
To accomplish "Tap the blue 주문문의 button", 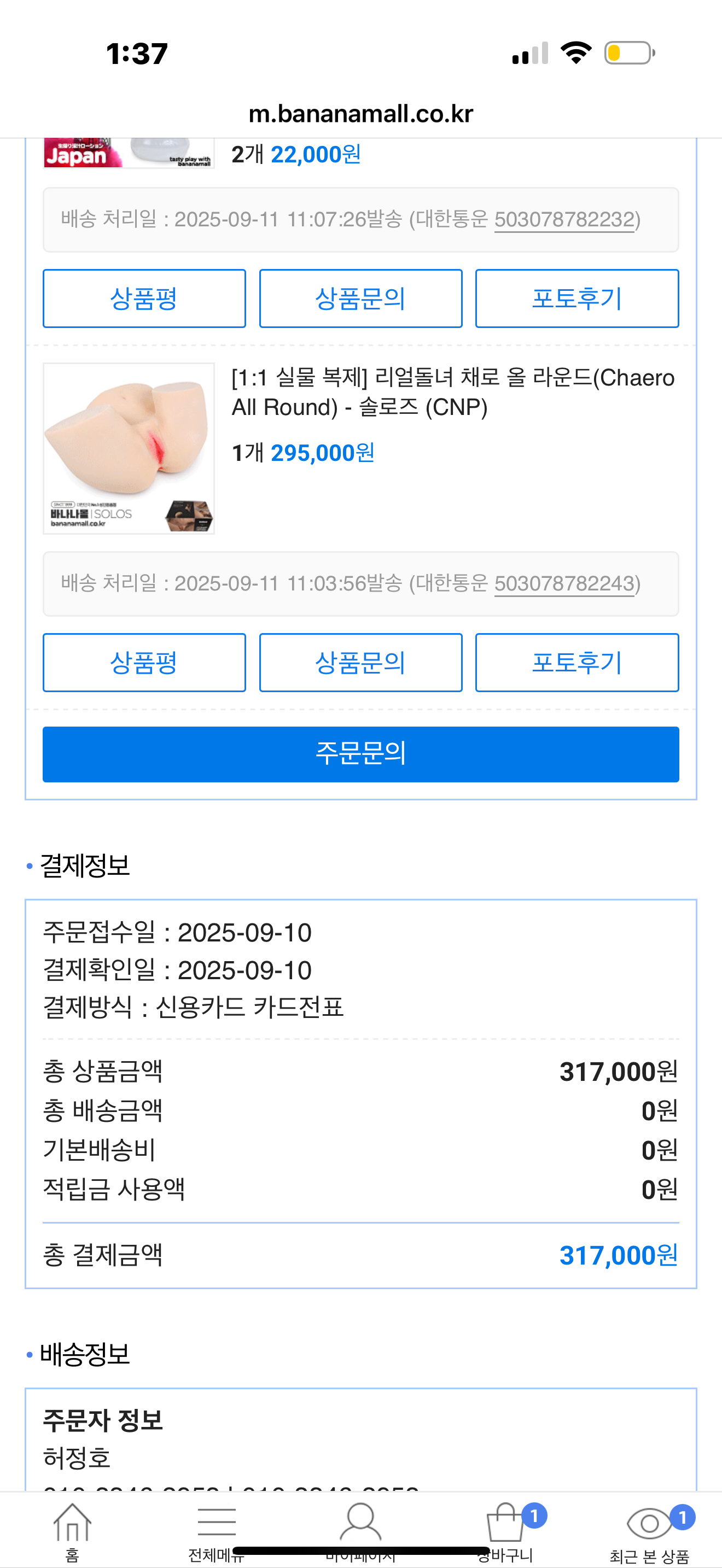I will tap(360, 754).
